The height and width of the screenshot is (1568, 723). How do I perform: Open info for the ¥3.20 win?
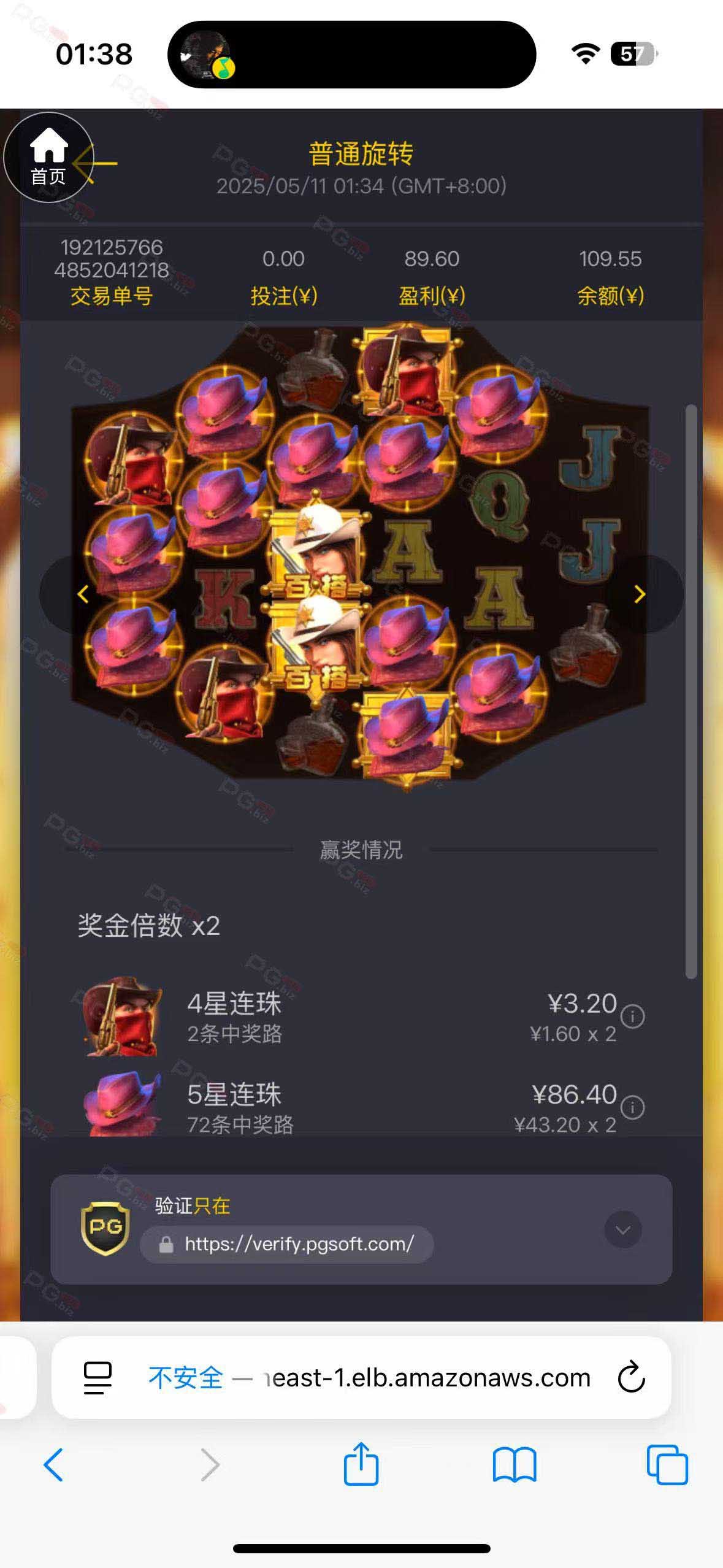[x=632, y=1017]
